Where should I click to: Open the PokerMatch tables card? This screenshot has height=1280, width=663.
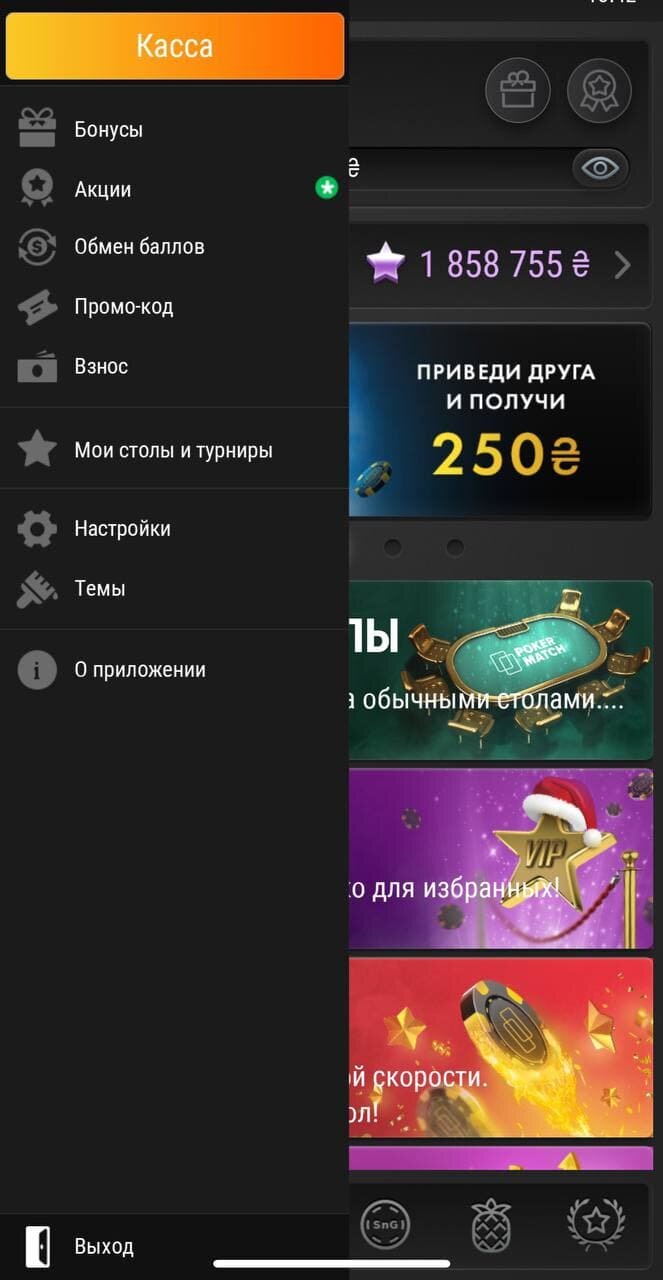pos(500,670)
